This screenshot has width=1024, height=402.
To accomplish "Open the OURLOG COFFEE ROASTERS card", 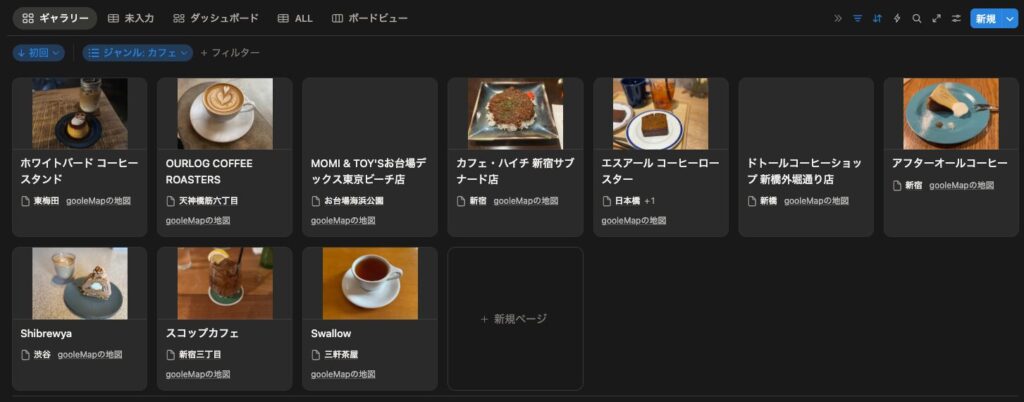I will pos(224,170).
